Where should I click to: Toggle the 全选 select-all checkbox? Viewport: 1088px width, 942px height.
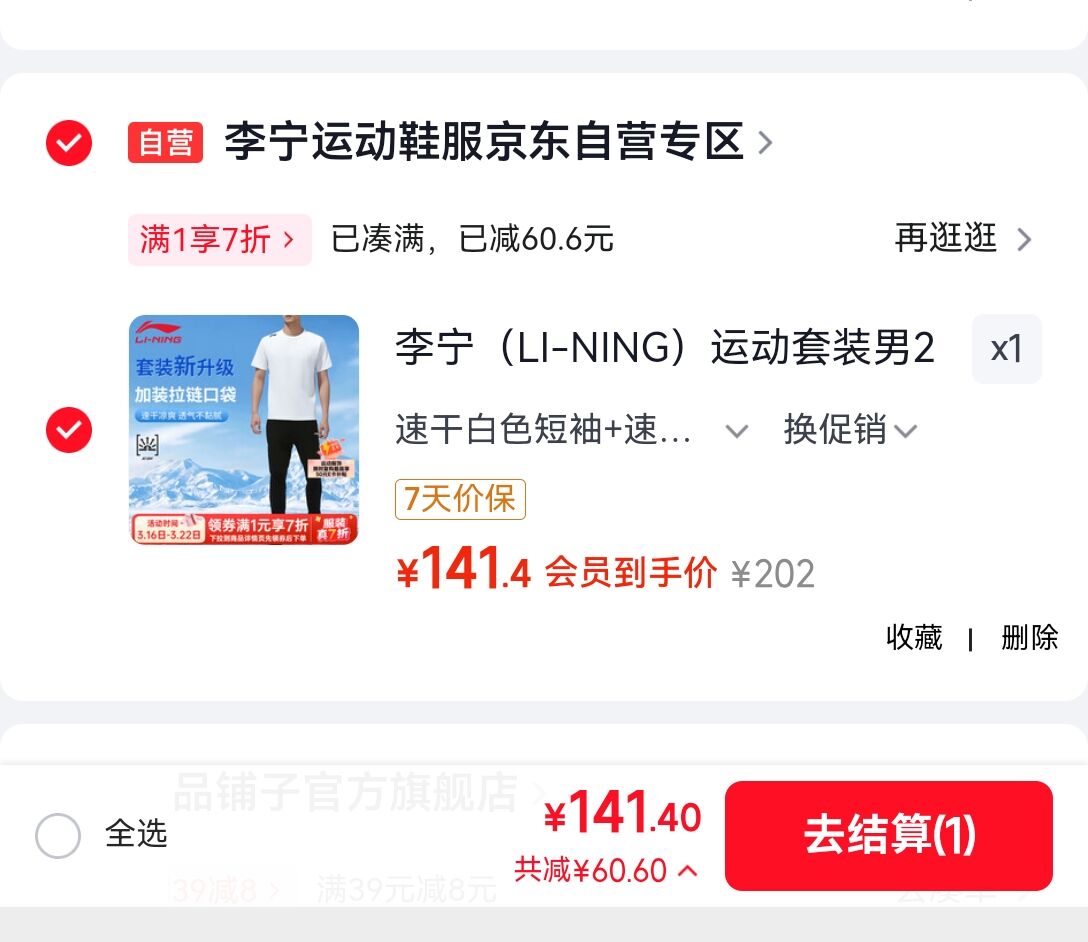(x=58, y=835)
